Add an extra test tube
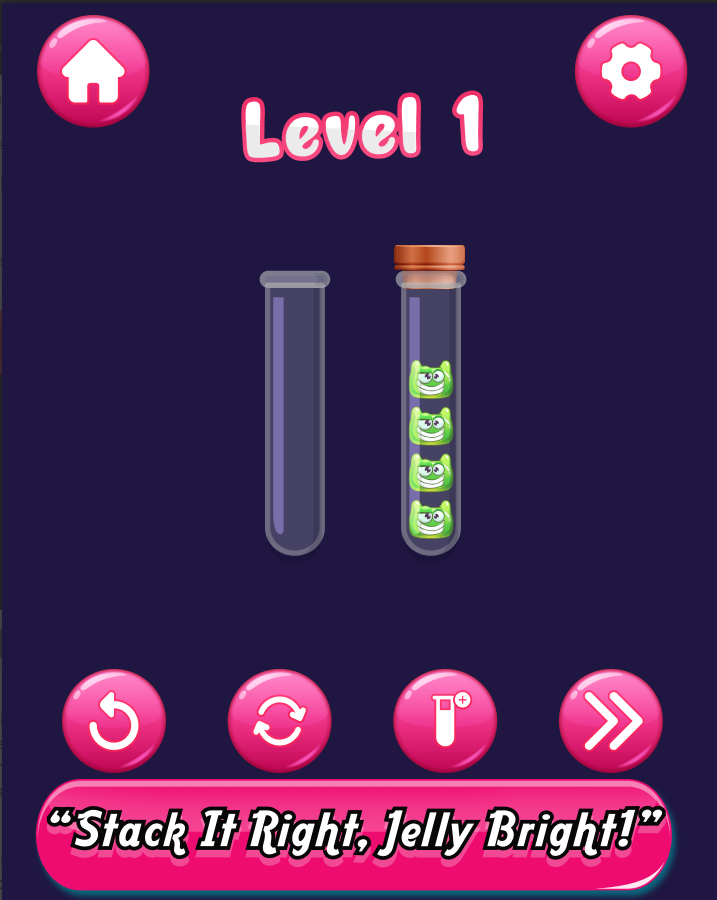The height and width of the screenshot is (900, 717). 445,721
